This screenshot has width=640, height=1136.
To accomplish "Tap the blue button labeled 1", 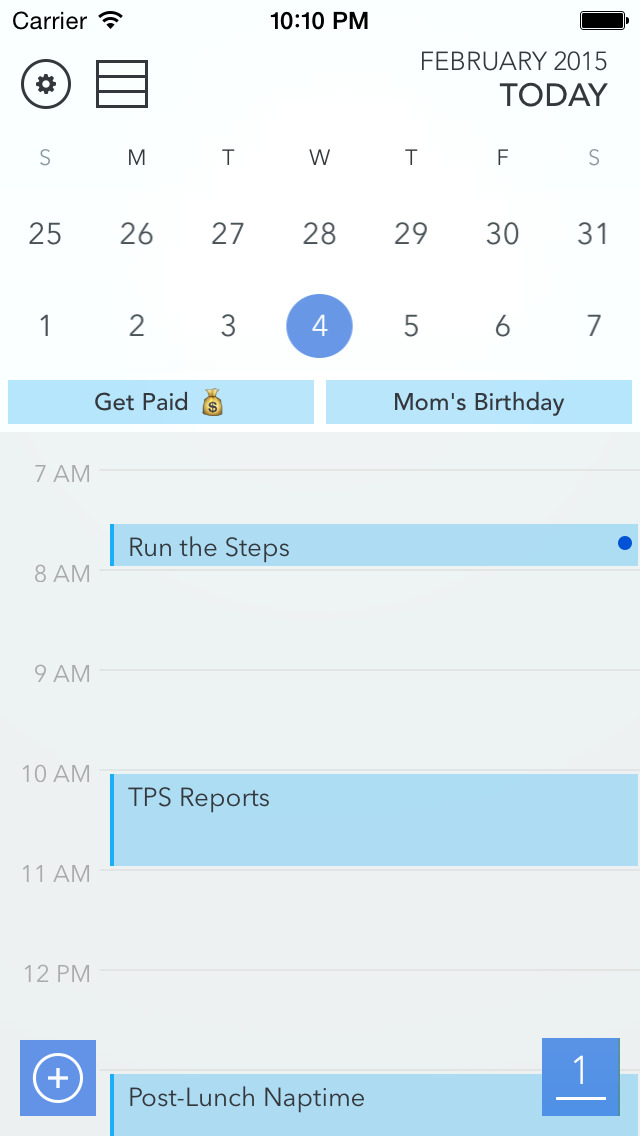I will point(581,1077).
